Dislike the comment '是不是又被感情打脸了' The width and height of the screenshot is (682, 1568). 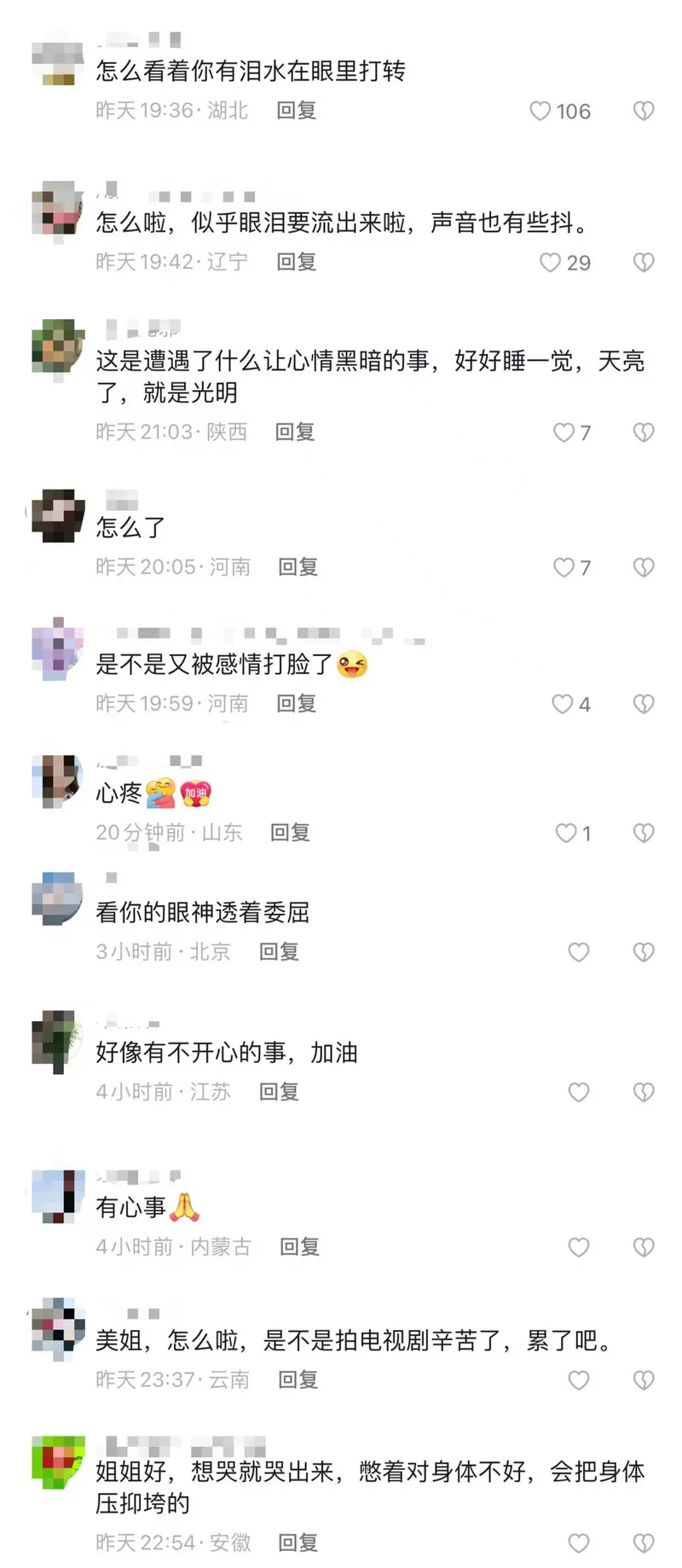(644, 704)
